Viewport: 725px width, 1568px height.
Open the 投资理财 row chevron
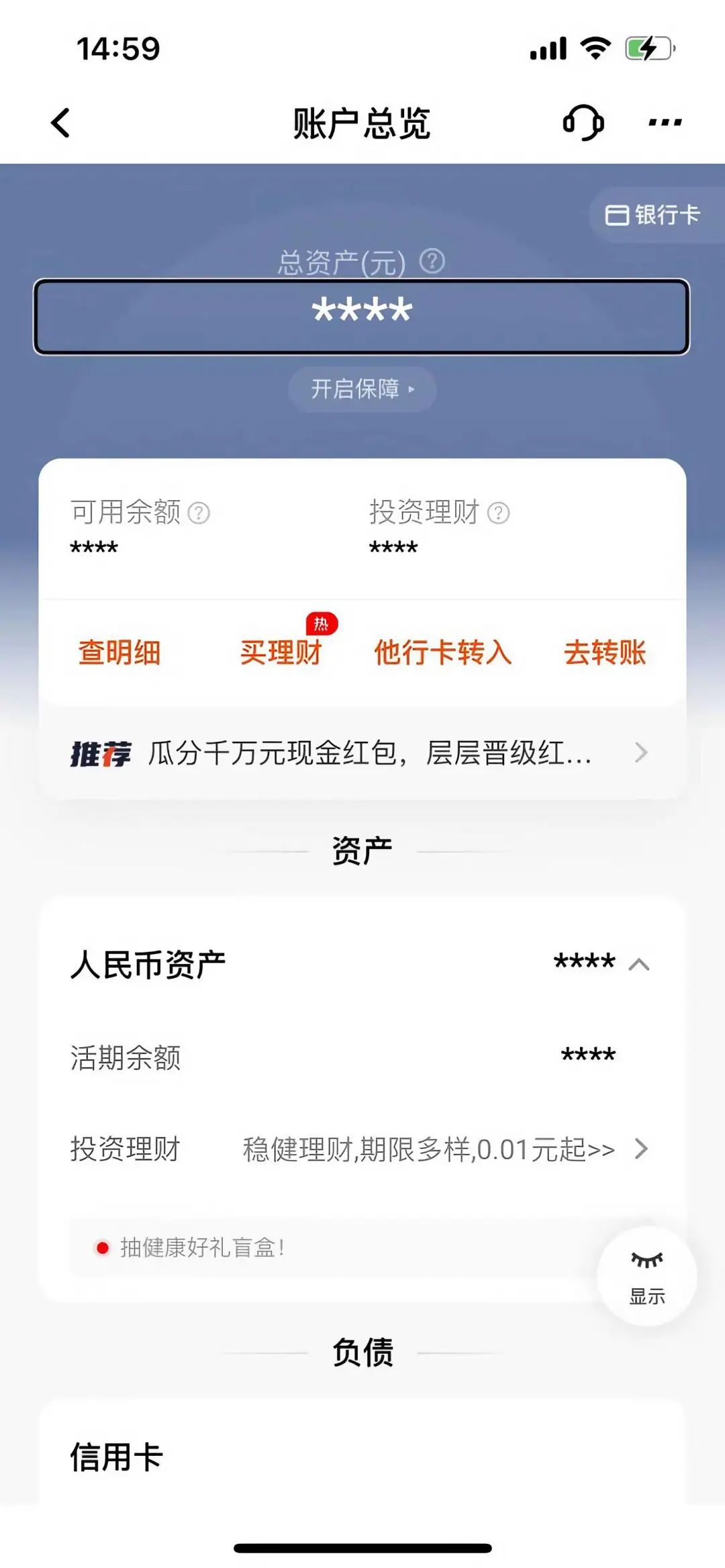[x=641, y=1150]
